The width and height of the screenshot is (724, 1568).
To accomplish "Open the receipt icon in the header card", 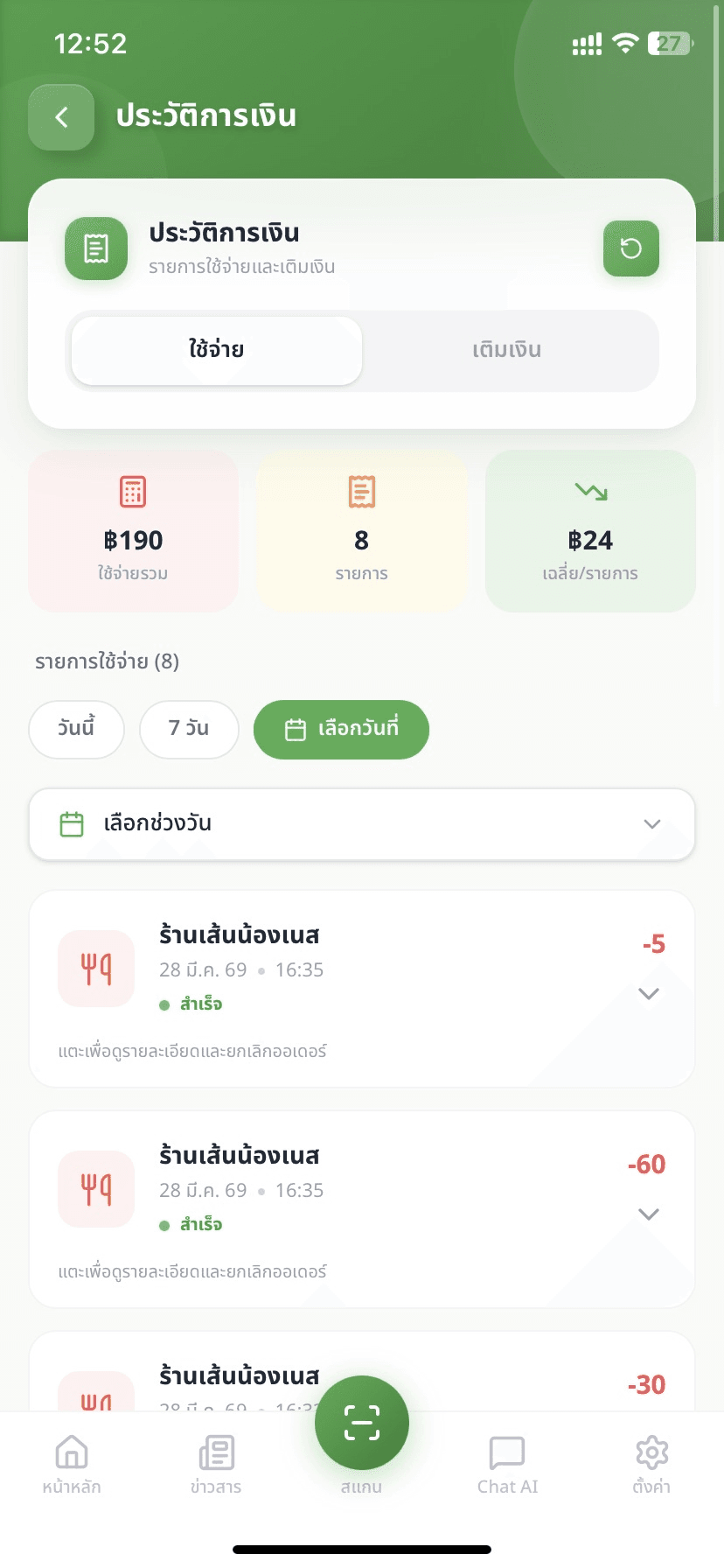I will tap(96, 248).
